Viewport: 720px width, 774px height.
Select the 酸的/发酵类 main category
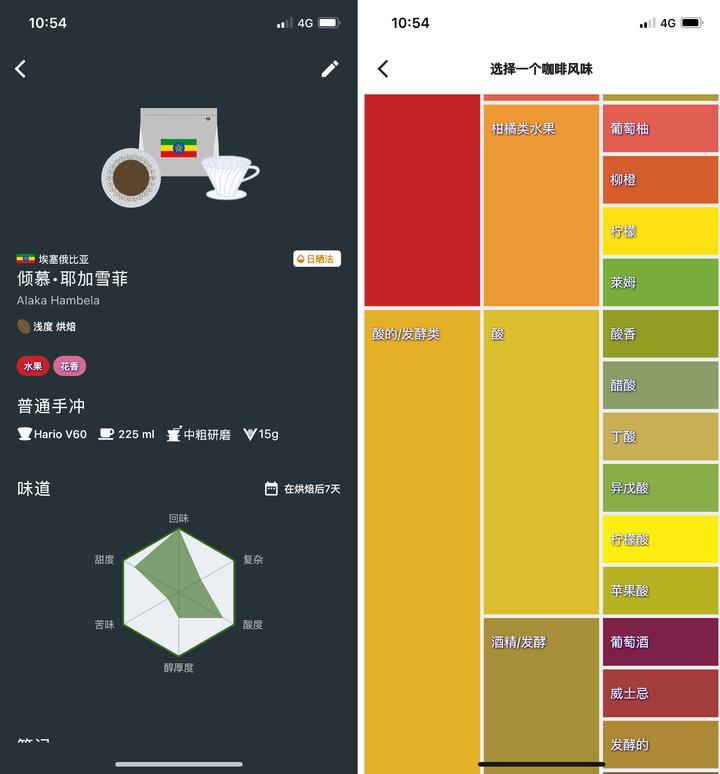coord(421,540)
